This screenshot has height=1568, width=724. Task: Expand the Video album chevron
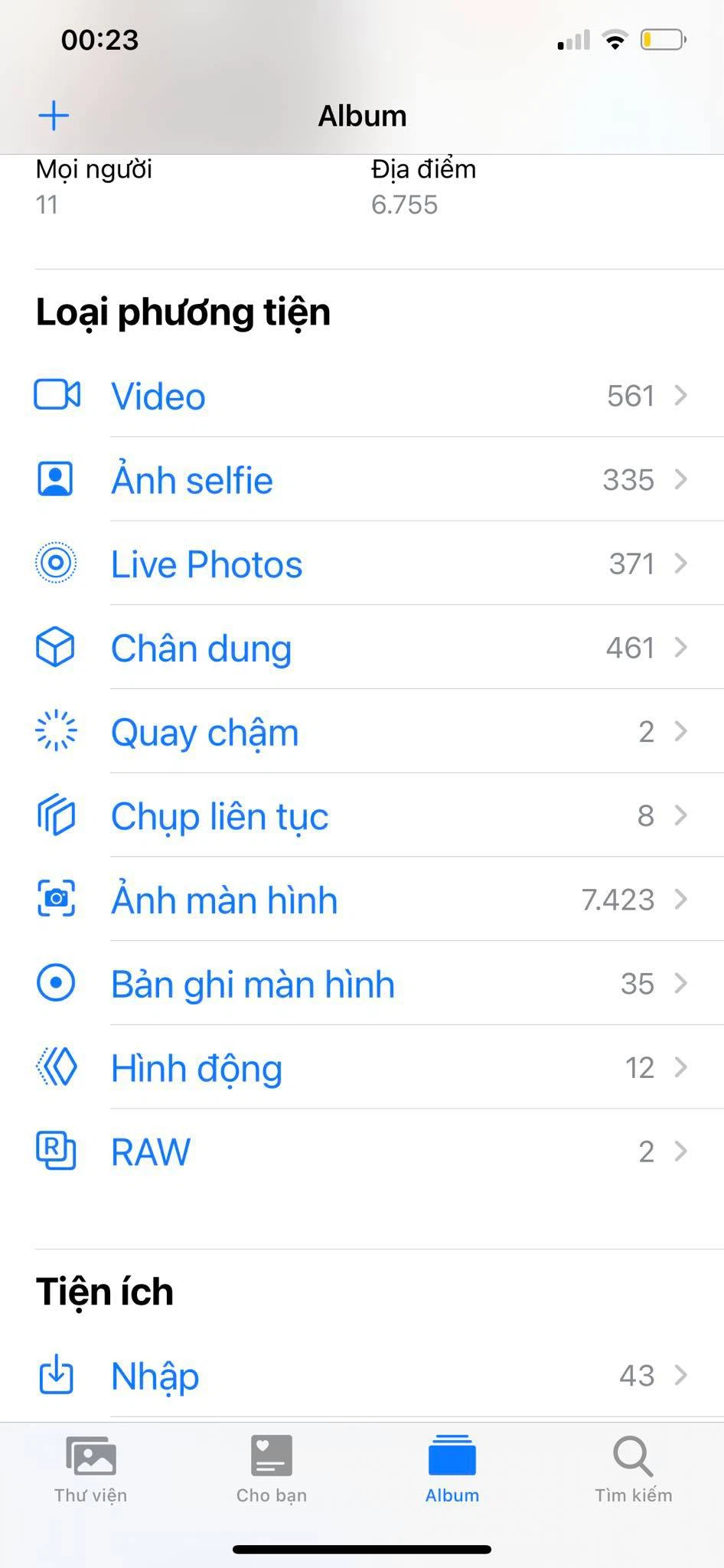(681, 396)
